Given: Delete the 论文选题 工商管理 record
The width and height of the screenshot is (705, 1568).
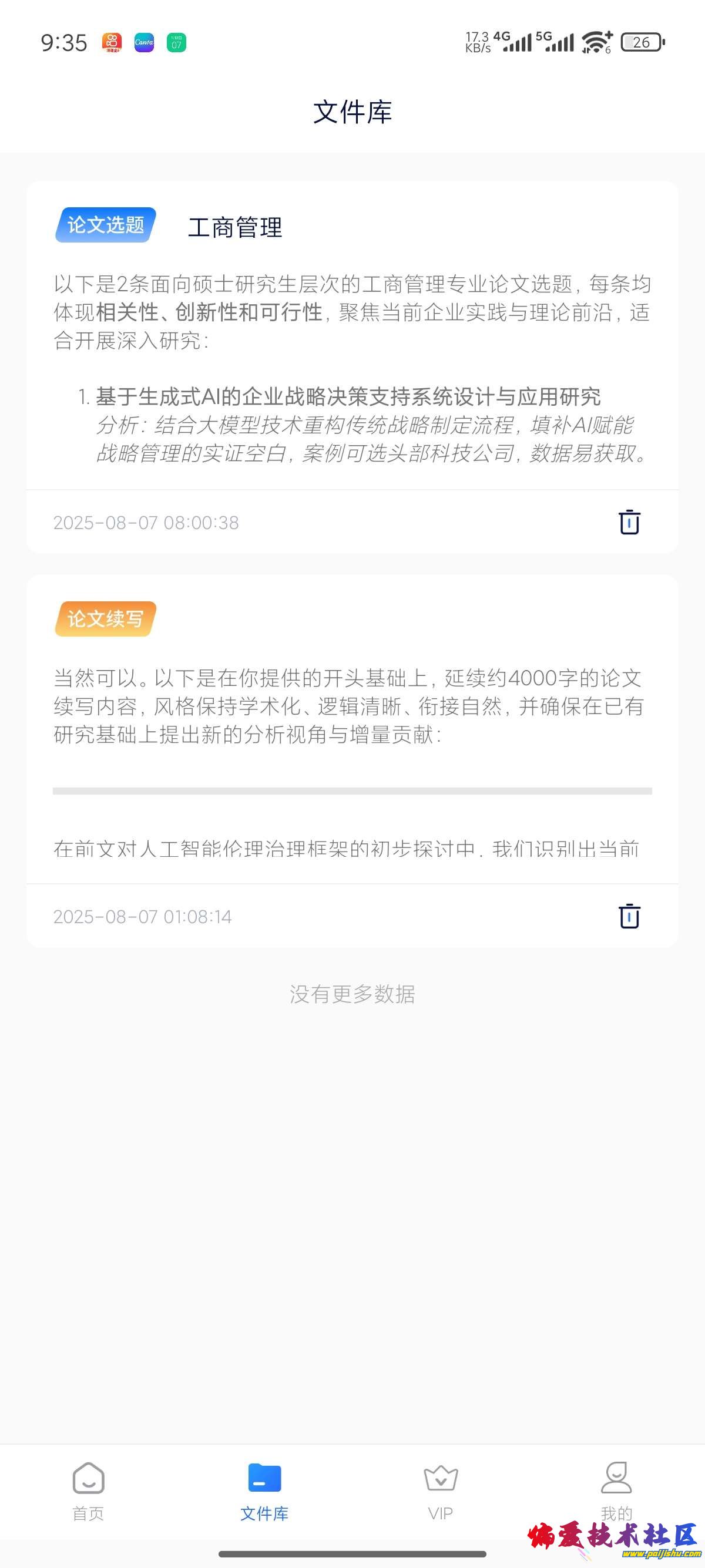Looking at the screenshot, I should point(629,522).
